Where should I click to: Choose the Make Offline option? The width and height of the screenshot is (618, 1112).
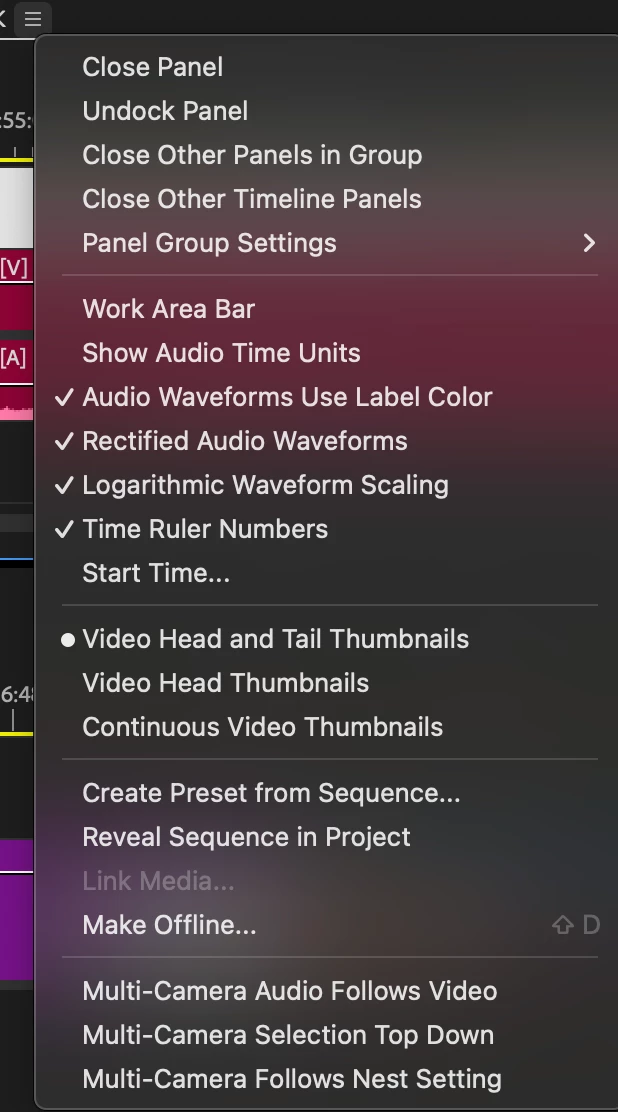coord(169,925)
